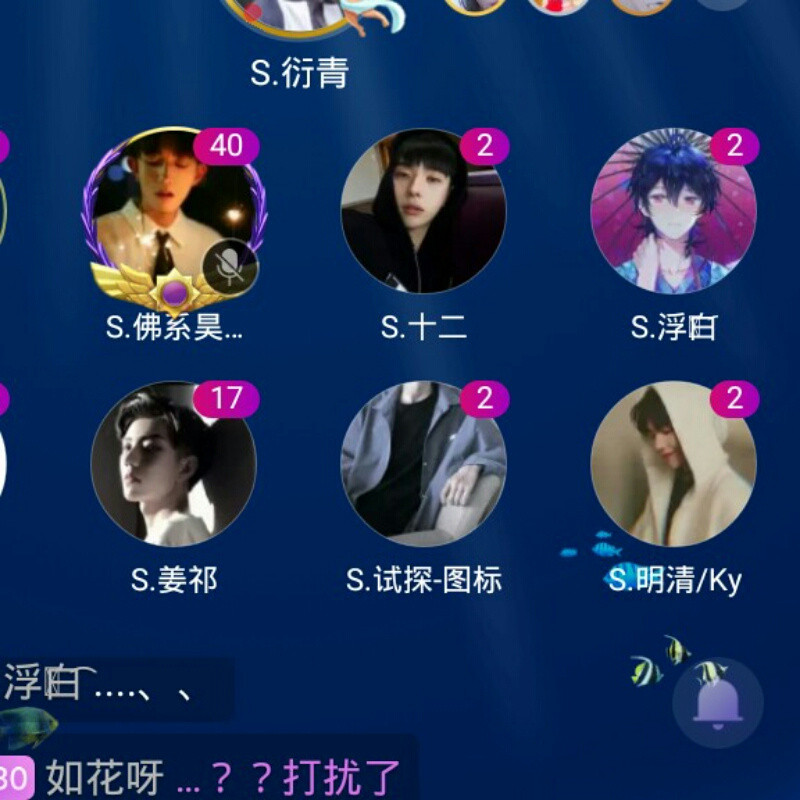This screenshot has height=800, width=800.
Task: Tap S.明清/Ky's avatar
Action: click(673, 463)
